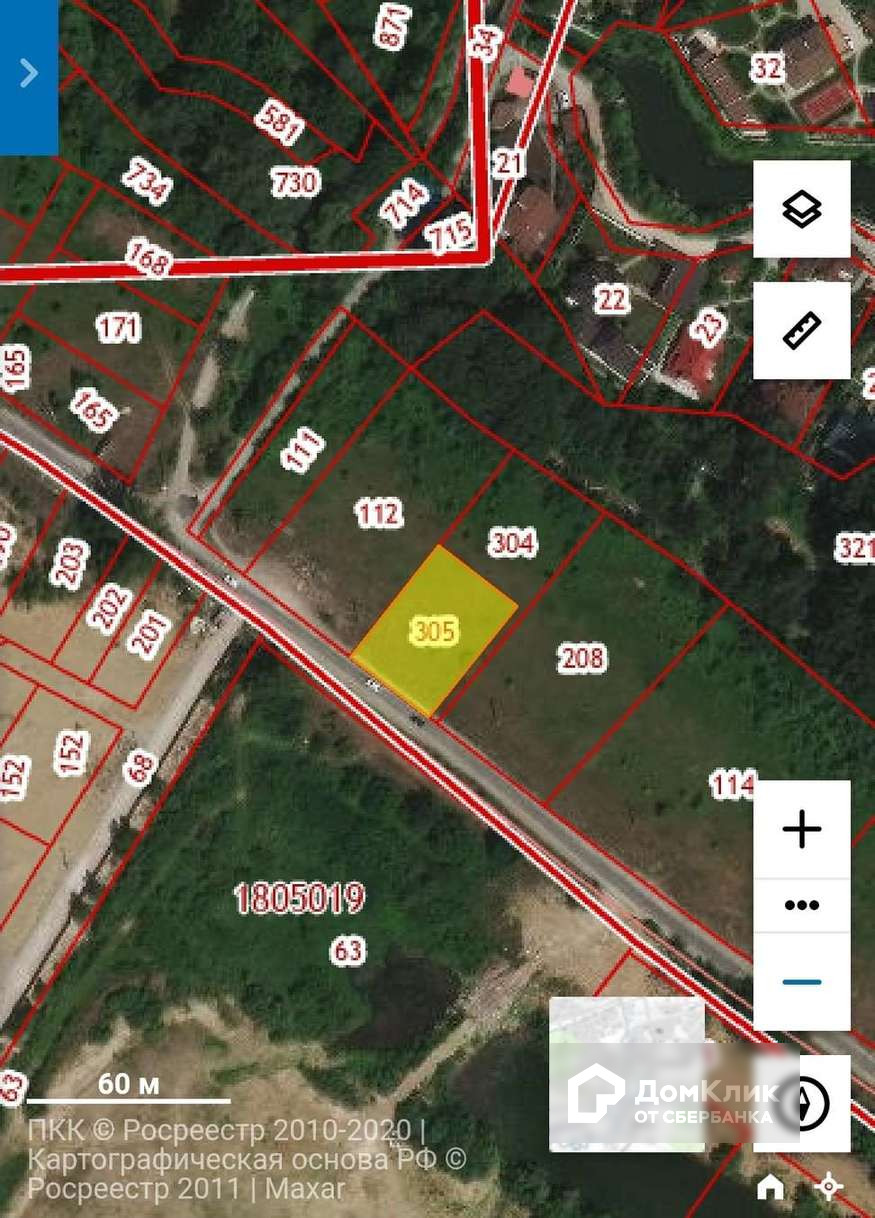
Task: Locate my position on the map
Action: 828,1187
